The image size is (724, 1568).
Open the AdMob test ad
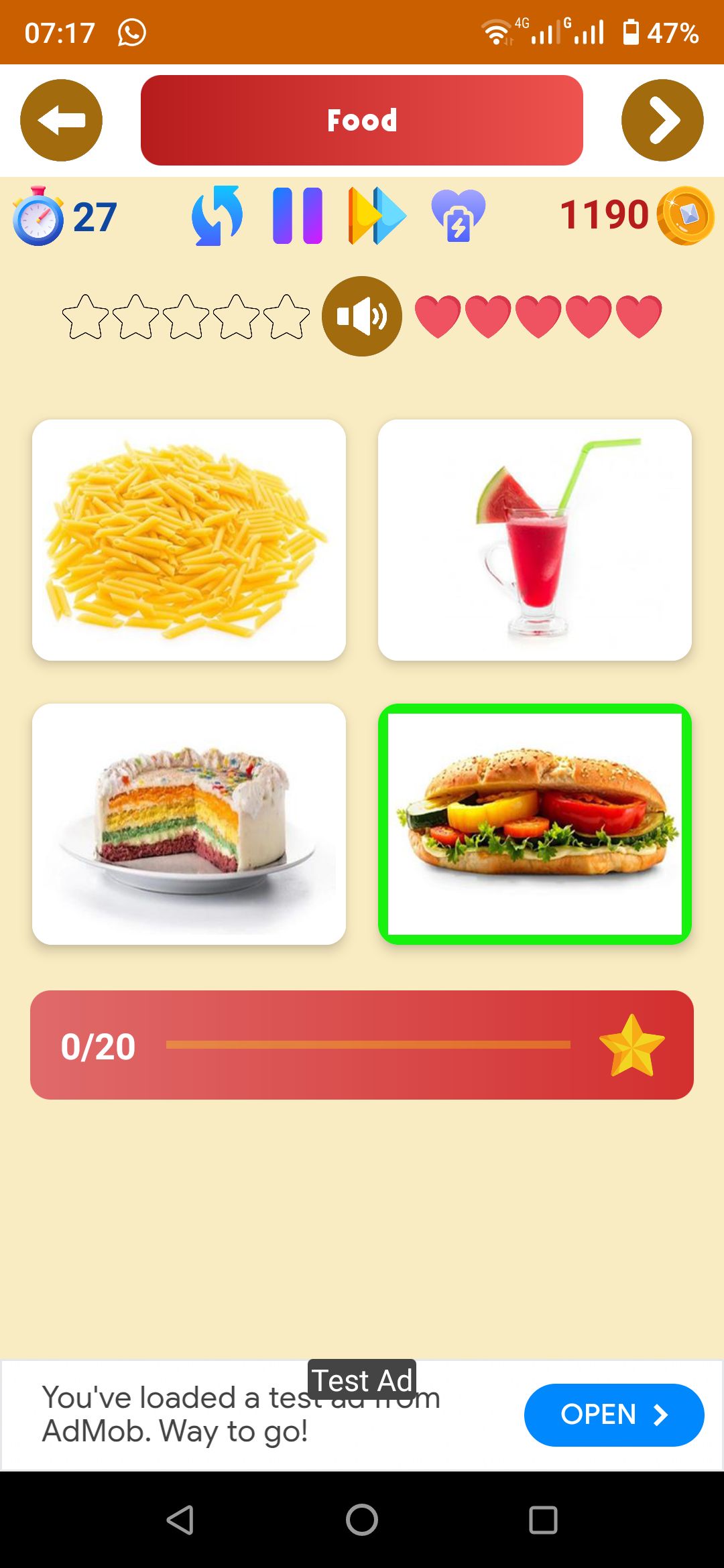pyautogui.click(x=613, y=1415)
